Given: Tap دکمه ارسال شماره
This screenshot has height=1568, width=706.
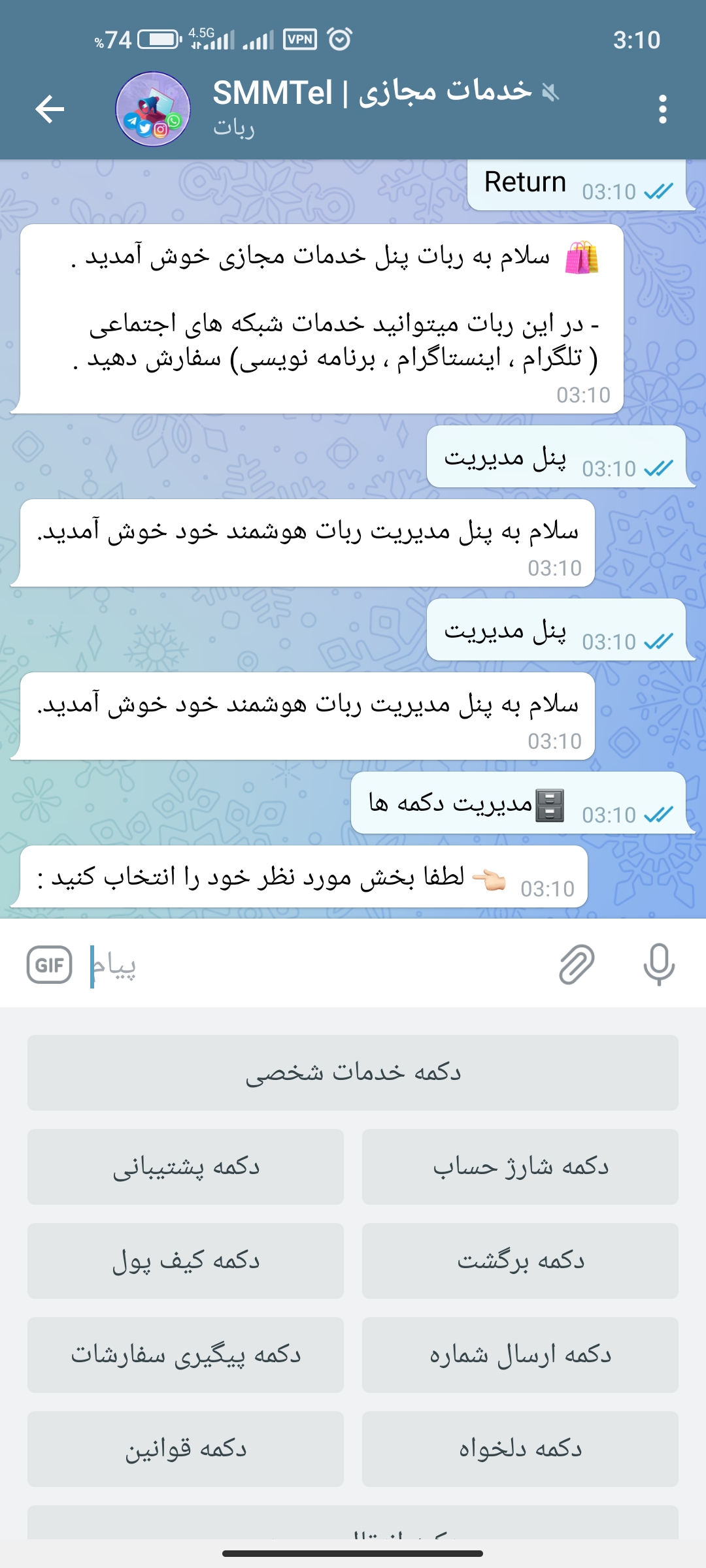Looking at the screenshot, I should pos(520,1355).
